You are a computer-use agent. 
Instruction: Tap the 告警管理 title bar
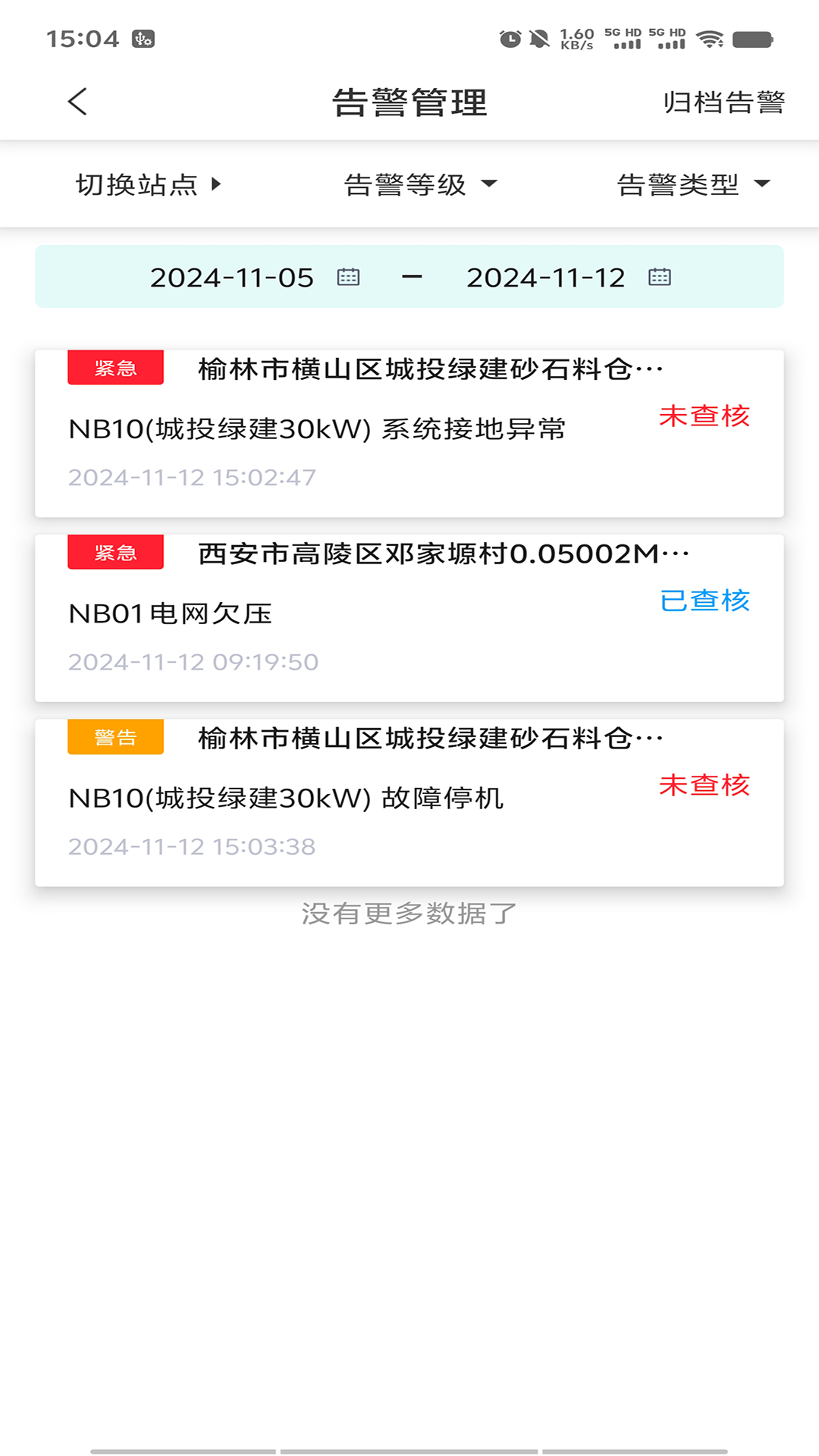click(409, 102)
